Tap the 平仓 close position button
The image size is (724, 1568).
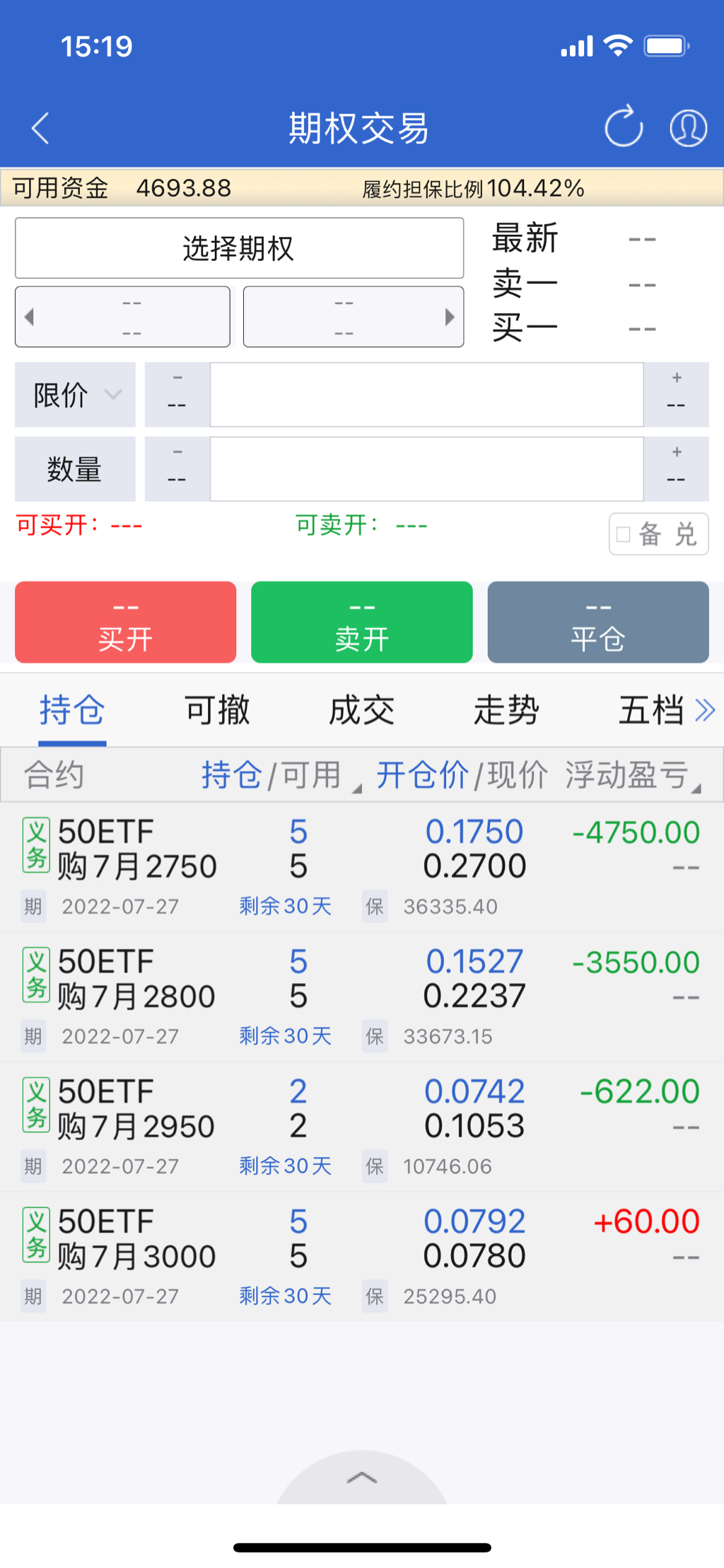point(597,622)
